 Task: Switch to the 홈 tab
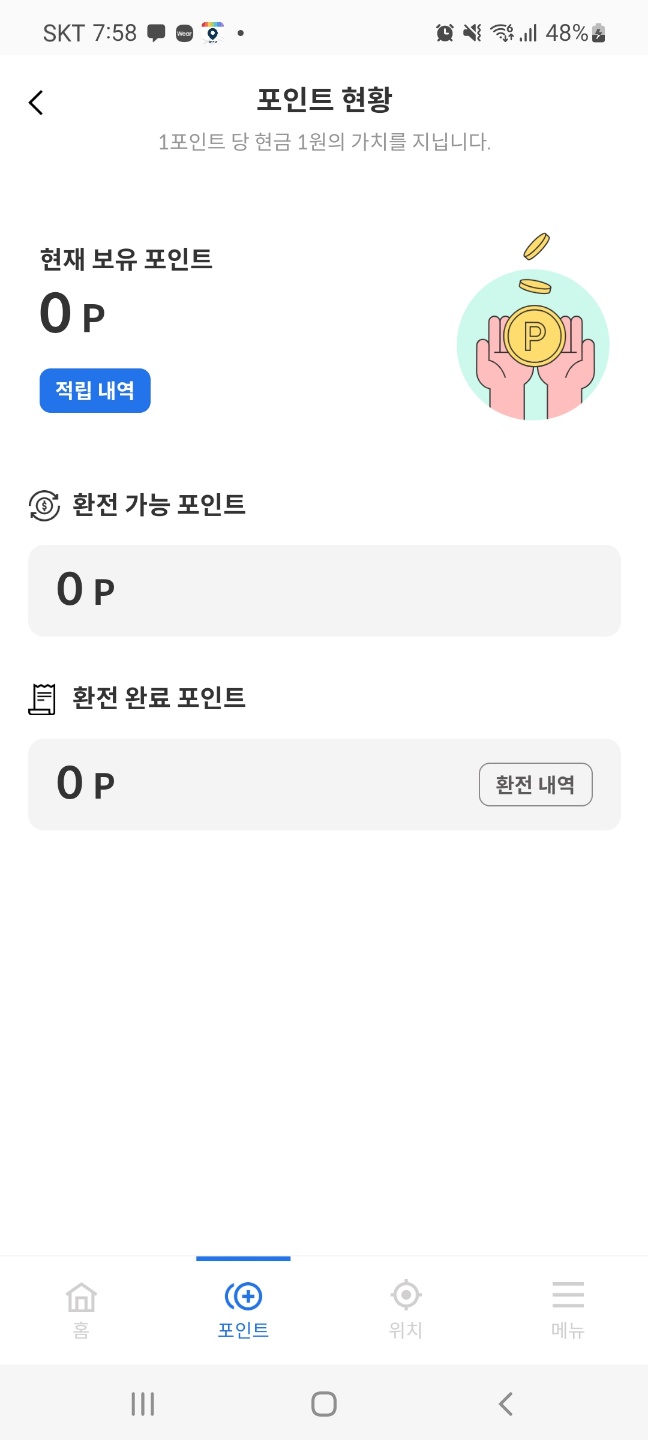81,1310
